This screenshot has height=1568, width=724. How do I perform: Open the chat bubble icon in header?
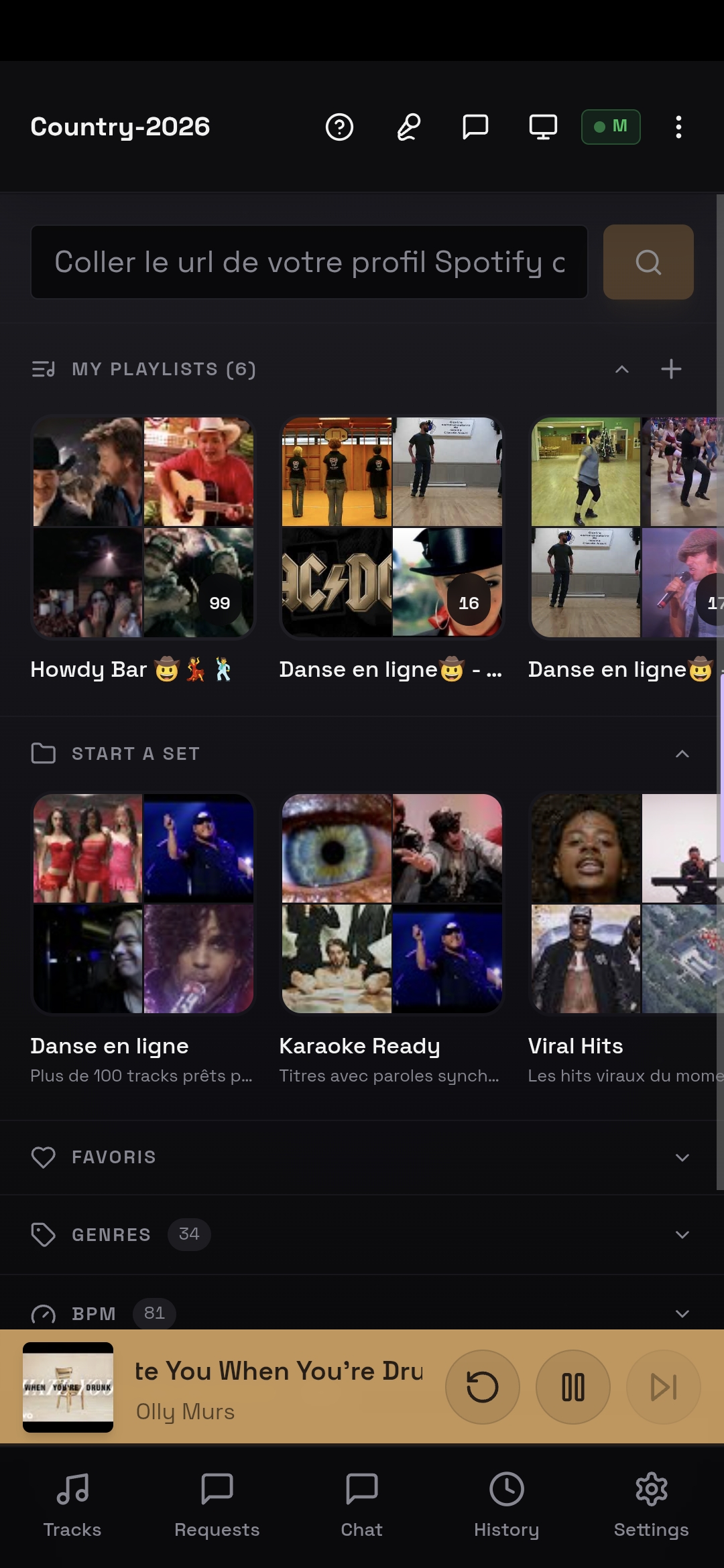click(x=475, y=127)
